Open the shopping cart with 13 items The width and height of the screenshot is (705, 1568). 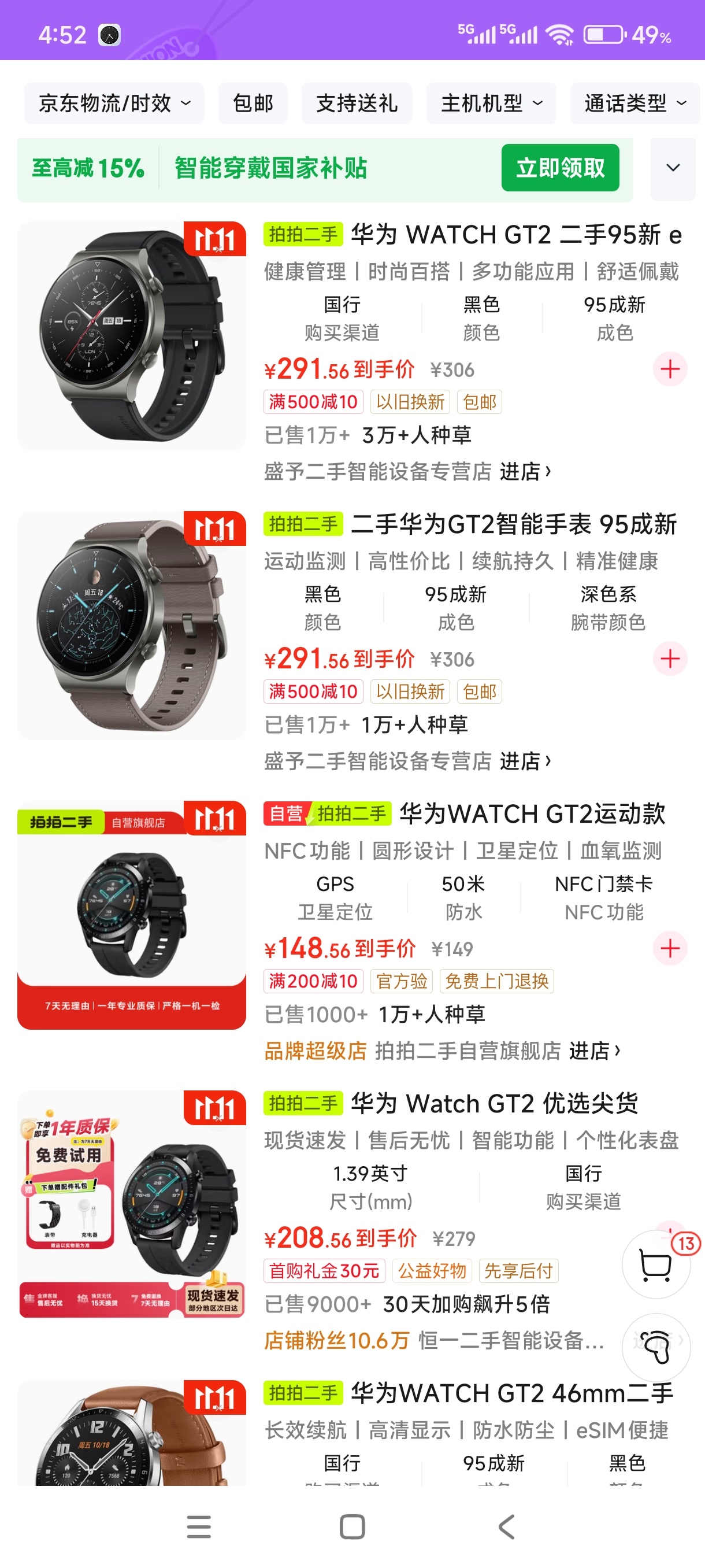coord(656,1265)
